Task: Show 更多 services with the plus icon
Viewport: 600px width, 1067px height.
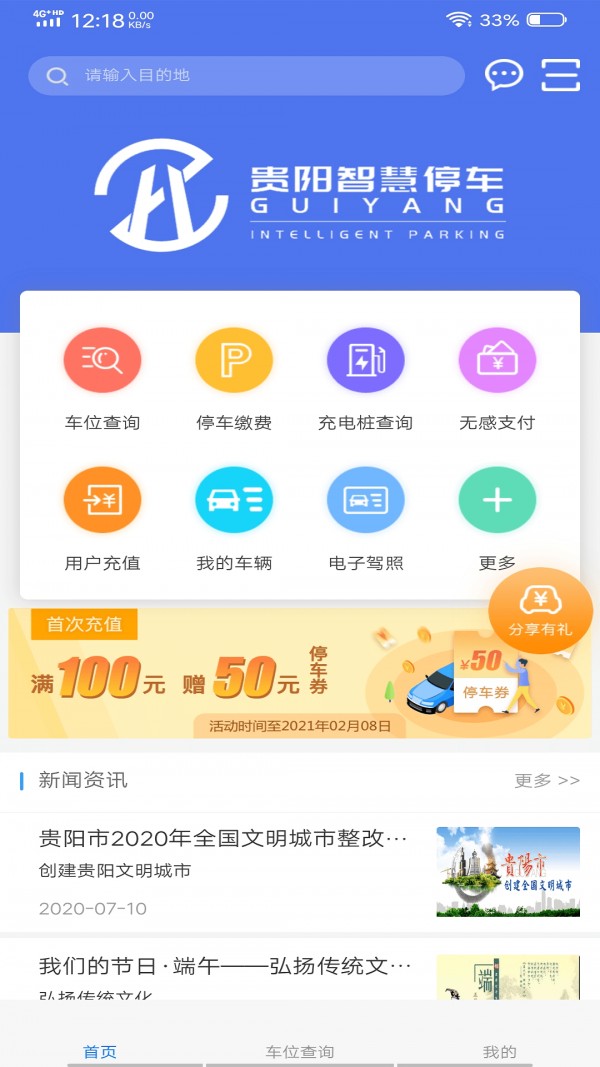Action: [497, 519]
